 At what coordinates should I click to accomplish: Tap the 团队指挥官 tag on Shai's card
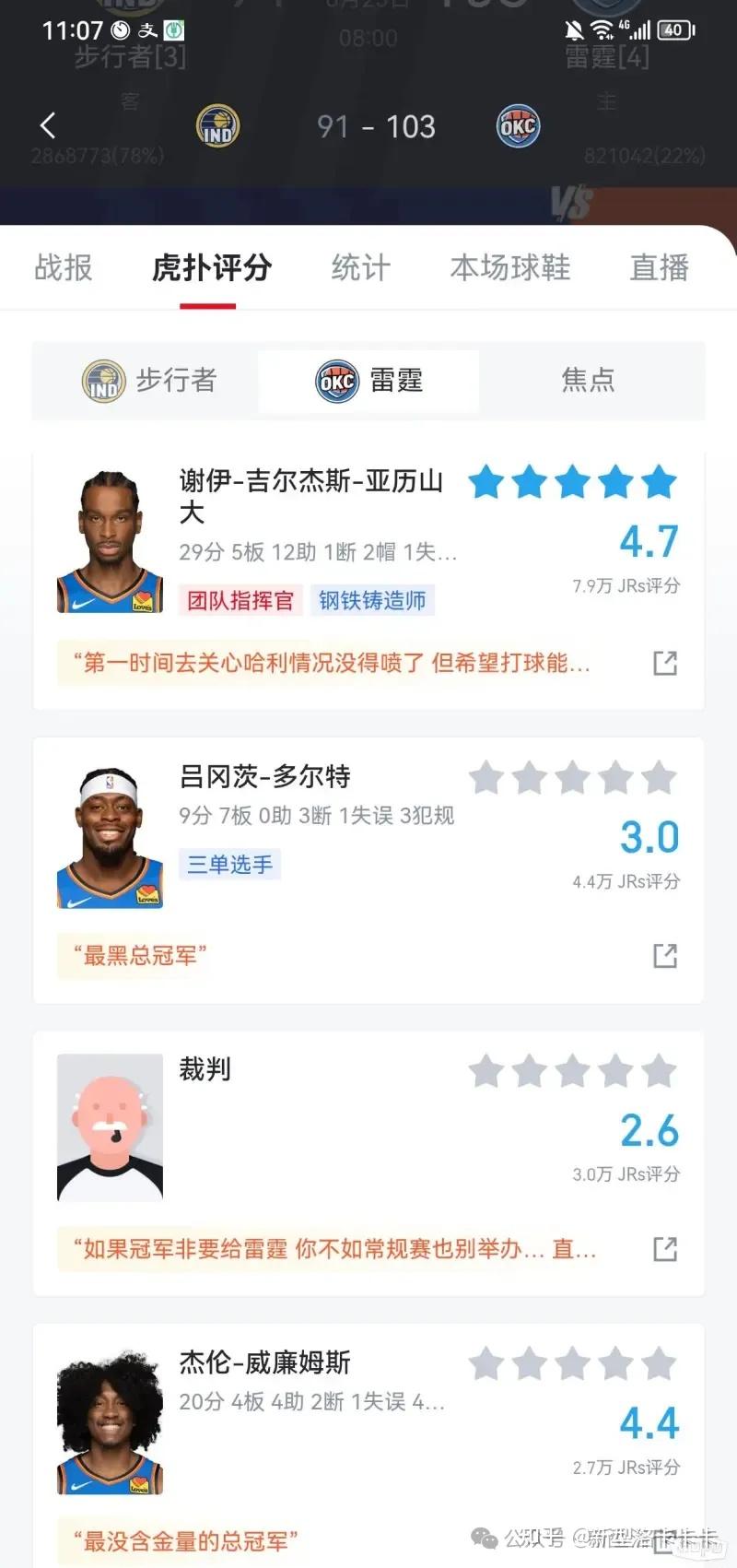[240, 599]
